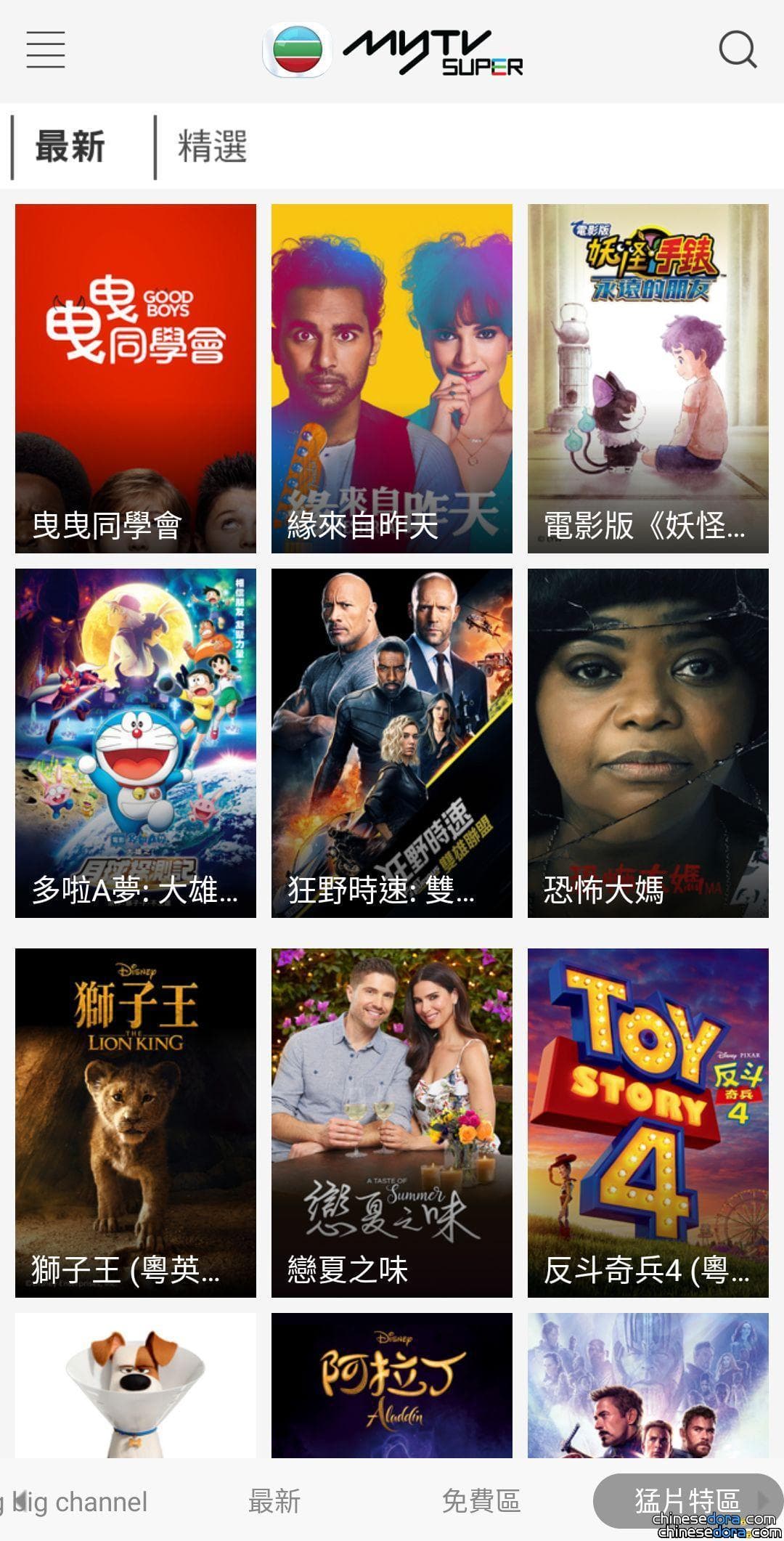This screenshot has height=1541, width=784.
Task: Open the 曳曳同學會 Good Boys movie
Action: (x=136, y=378)
